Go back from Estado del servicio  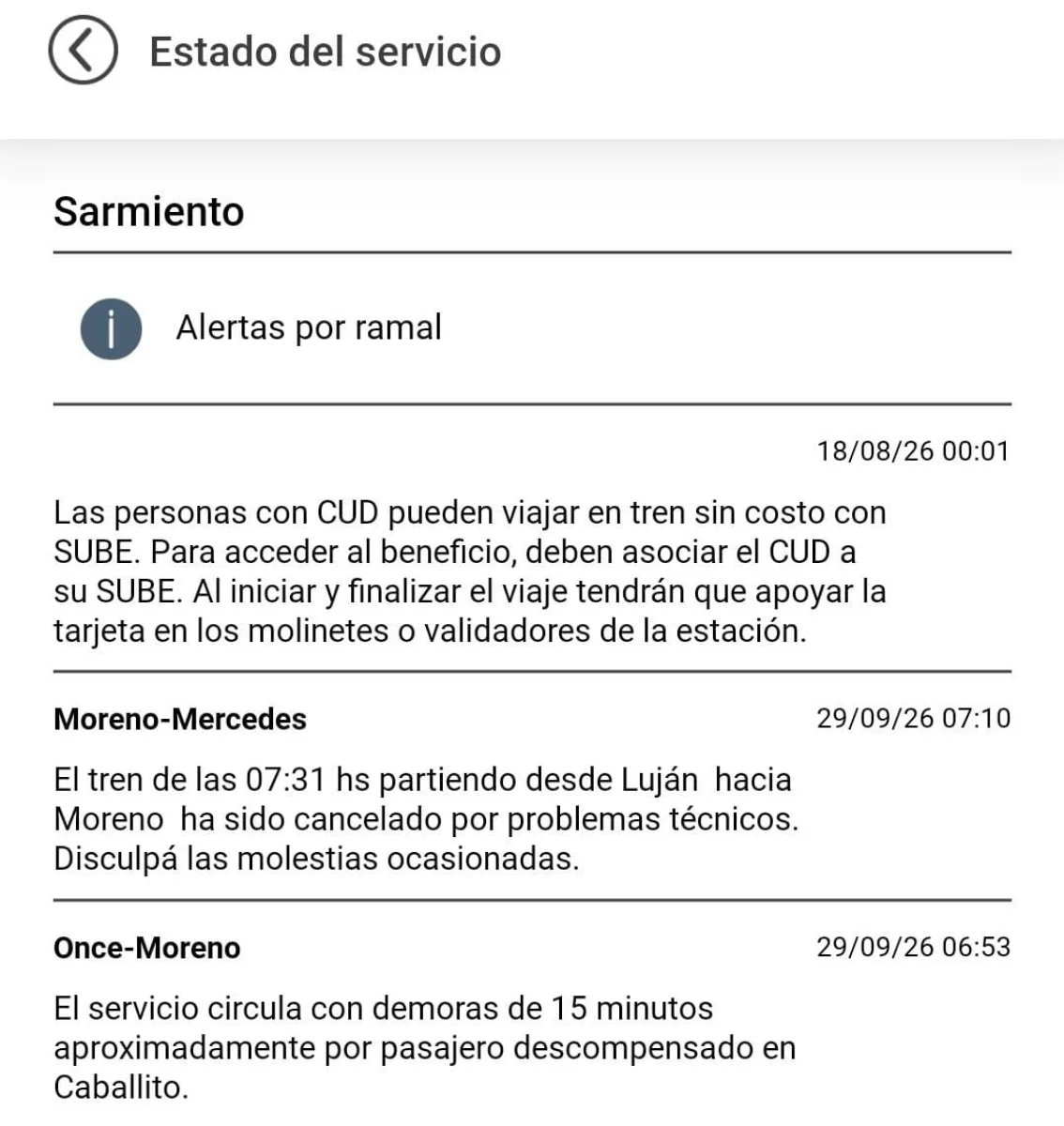point(83,51)
